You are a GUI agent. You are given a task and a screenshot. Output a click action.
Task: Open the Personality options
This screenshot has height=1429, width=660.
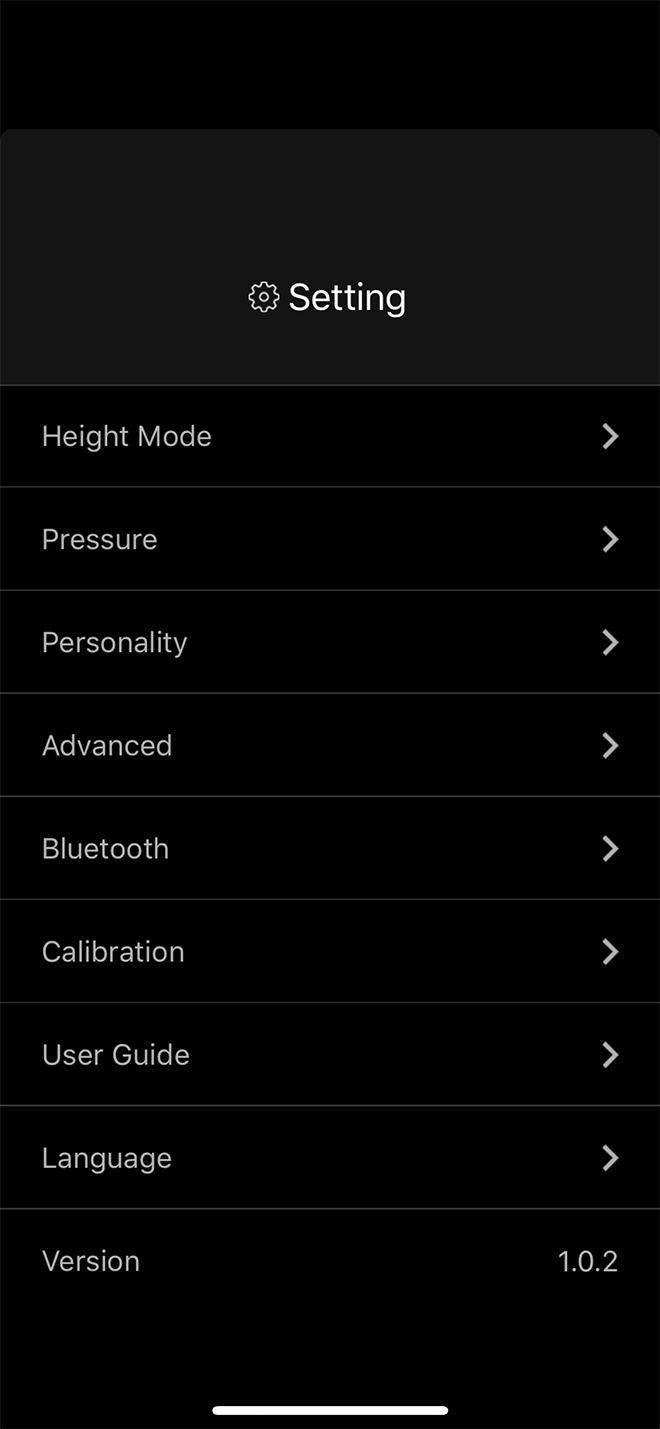330,642
